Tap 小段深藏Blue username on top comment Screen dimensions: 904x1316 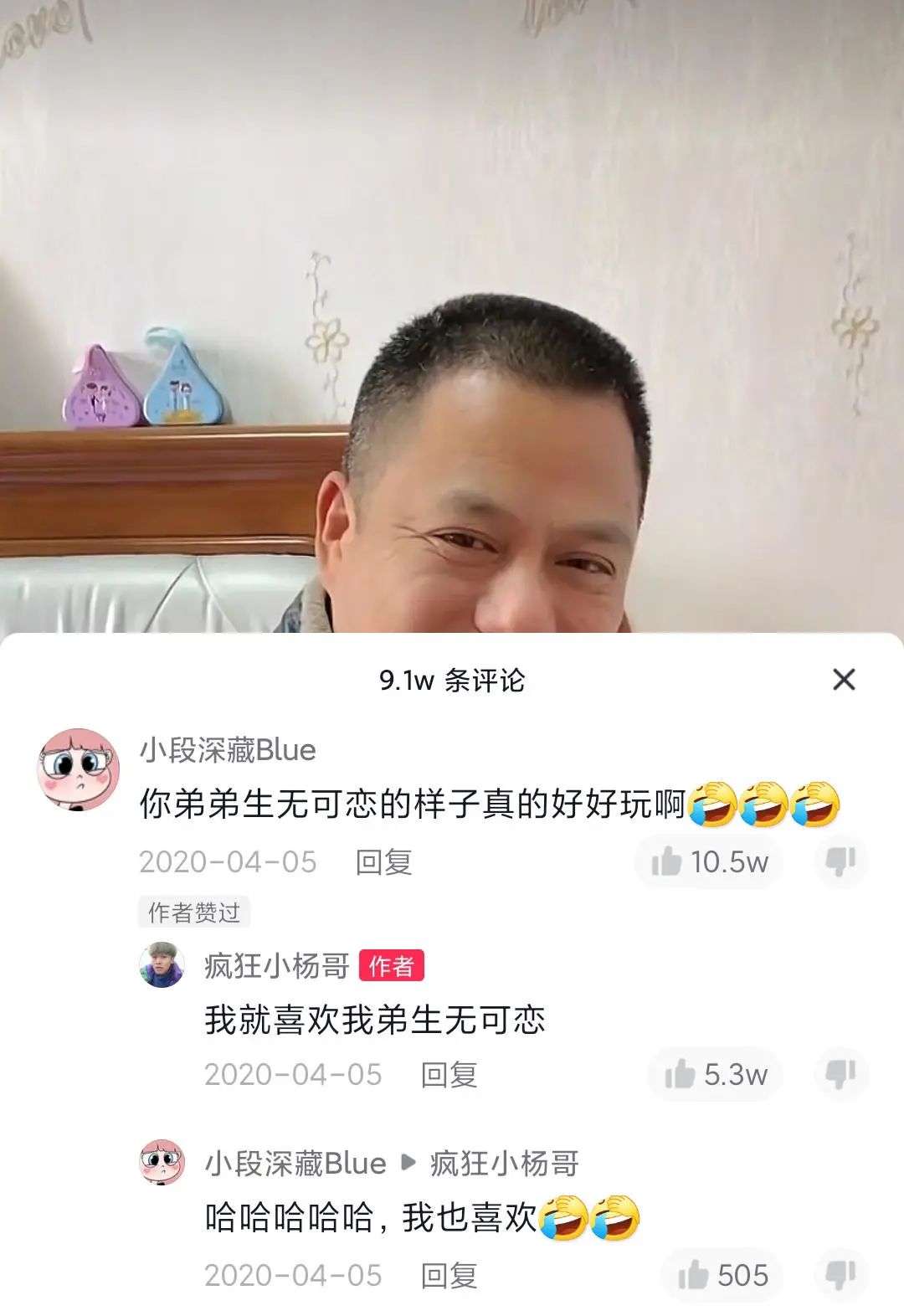click(228, 750)
